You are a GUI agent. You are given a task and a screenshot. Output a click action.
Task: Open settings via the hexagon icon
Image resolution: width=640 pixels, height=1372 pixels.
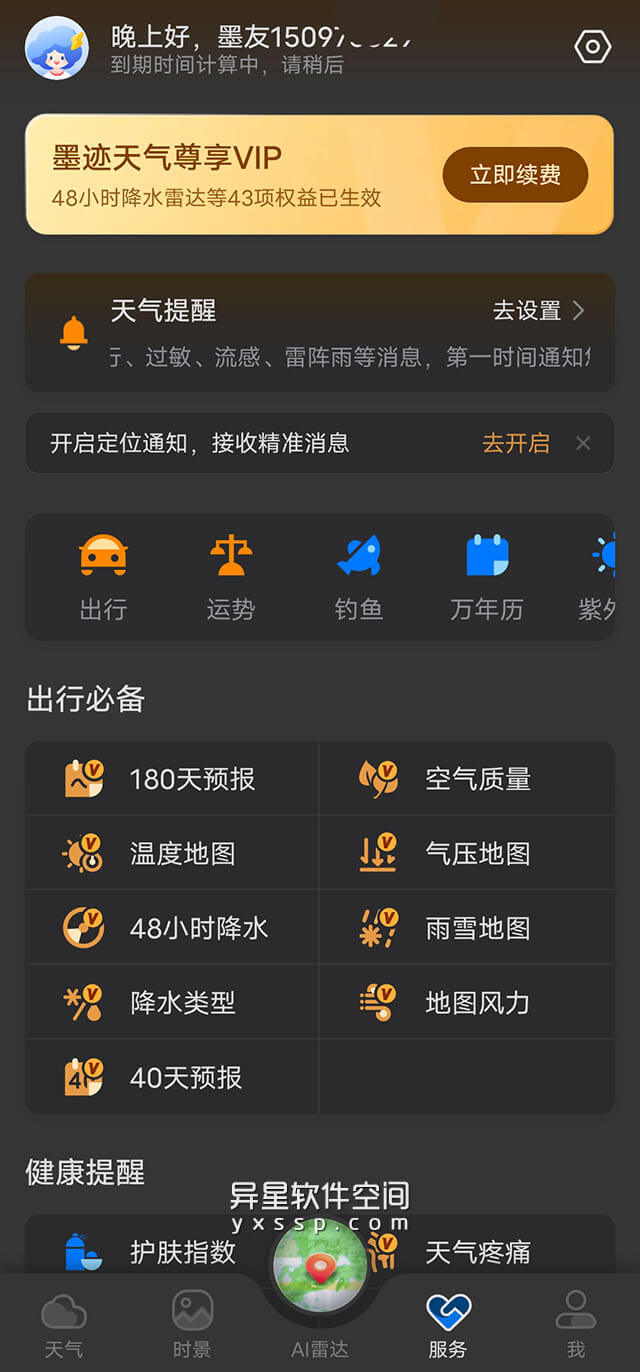pyautogui.click(x=592, y=47)
